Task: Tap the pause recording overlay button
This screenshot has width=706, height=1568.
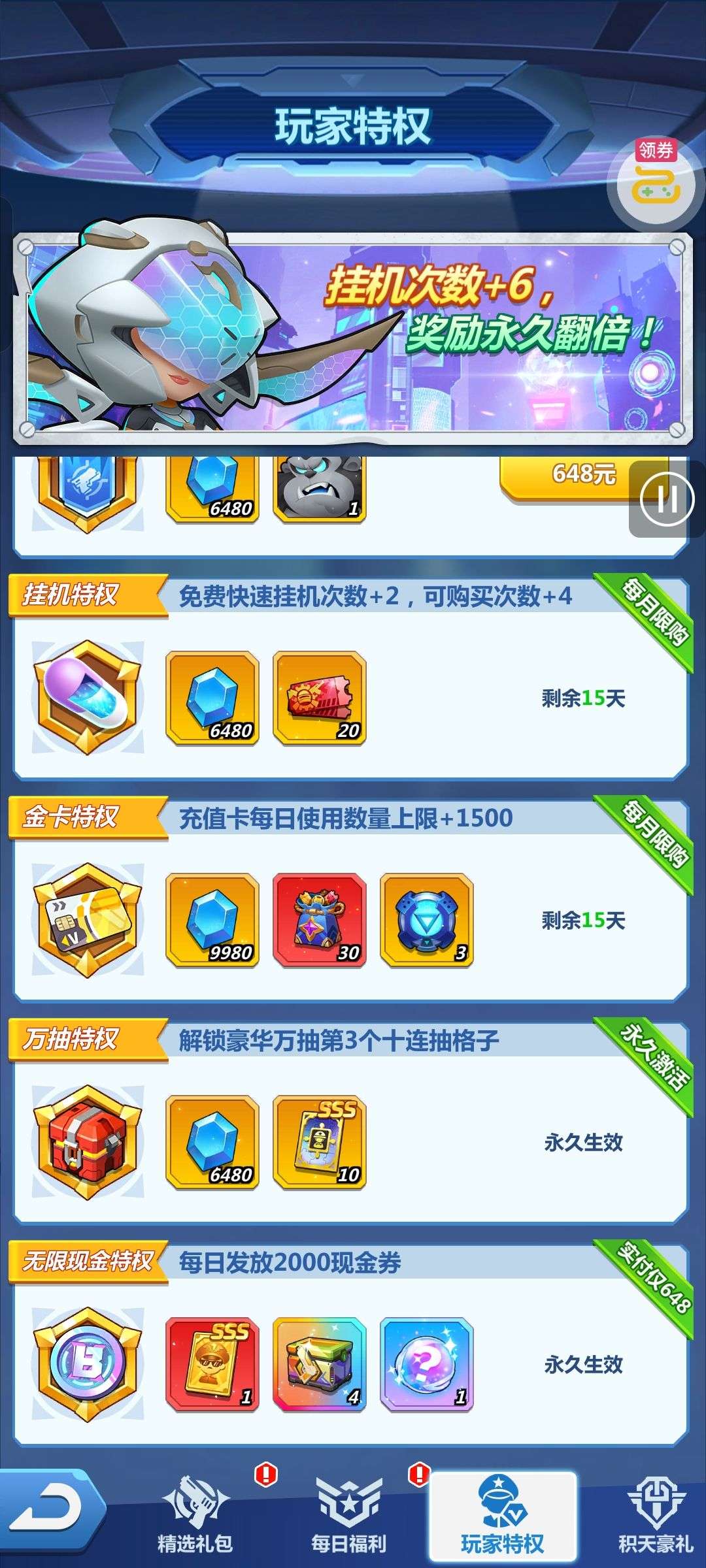Action: (x=666, y=499)
